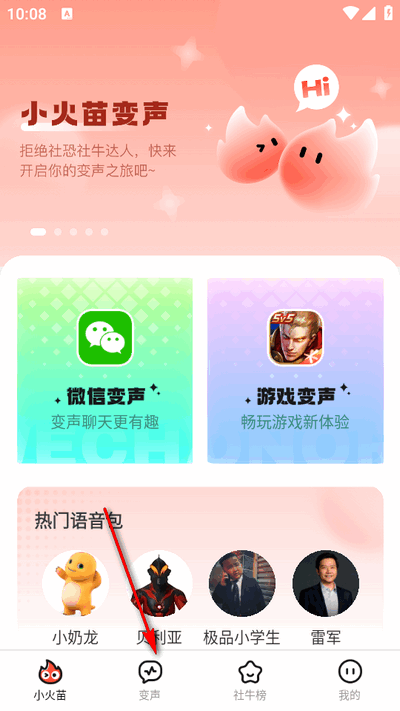
Task: Open the 游戏变声 card
Action: click(295, 370)
